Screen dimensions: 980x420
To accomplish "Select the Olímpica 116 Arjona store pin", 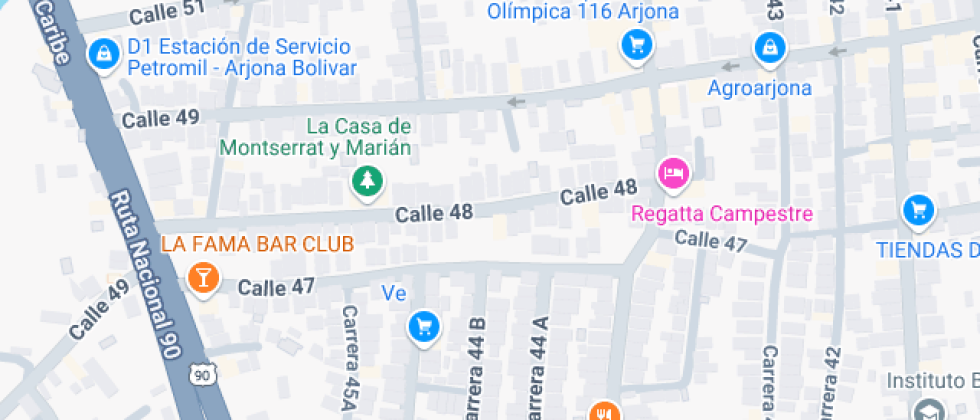I will [636, 44].
